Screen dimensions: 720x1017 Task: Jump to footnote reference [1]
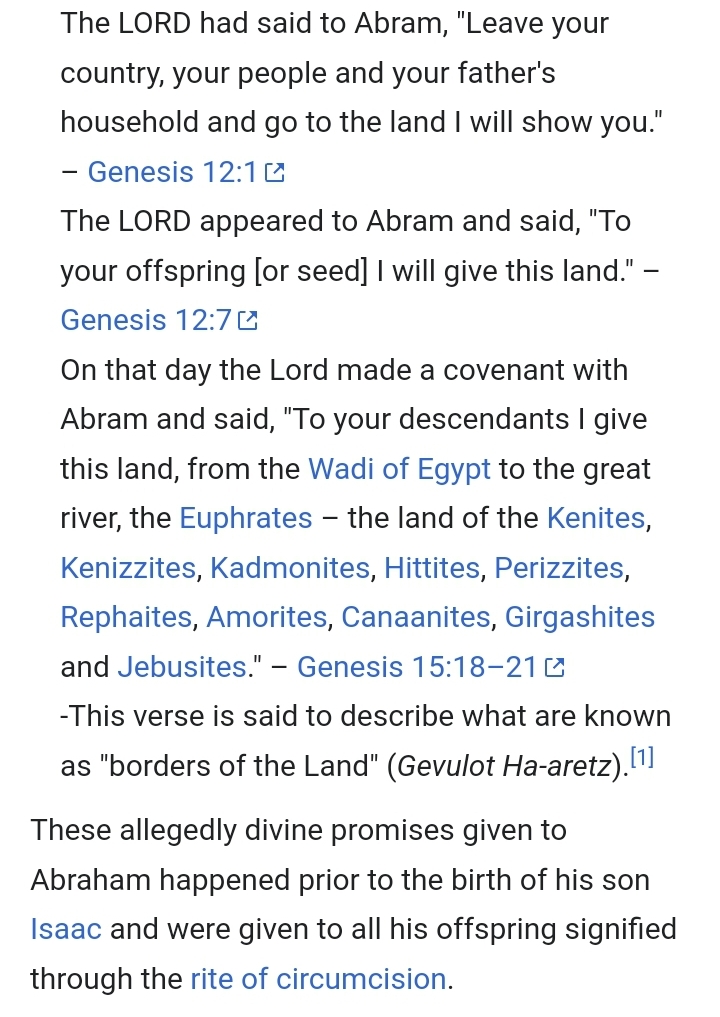pyautogui.click(x=643, y=758)
